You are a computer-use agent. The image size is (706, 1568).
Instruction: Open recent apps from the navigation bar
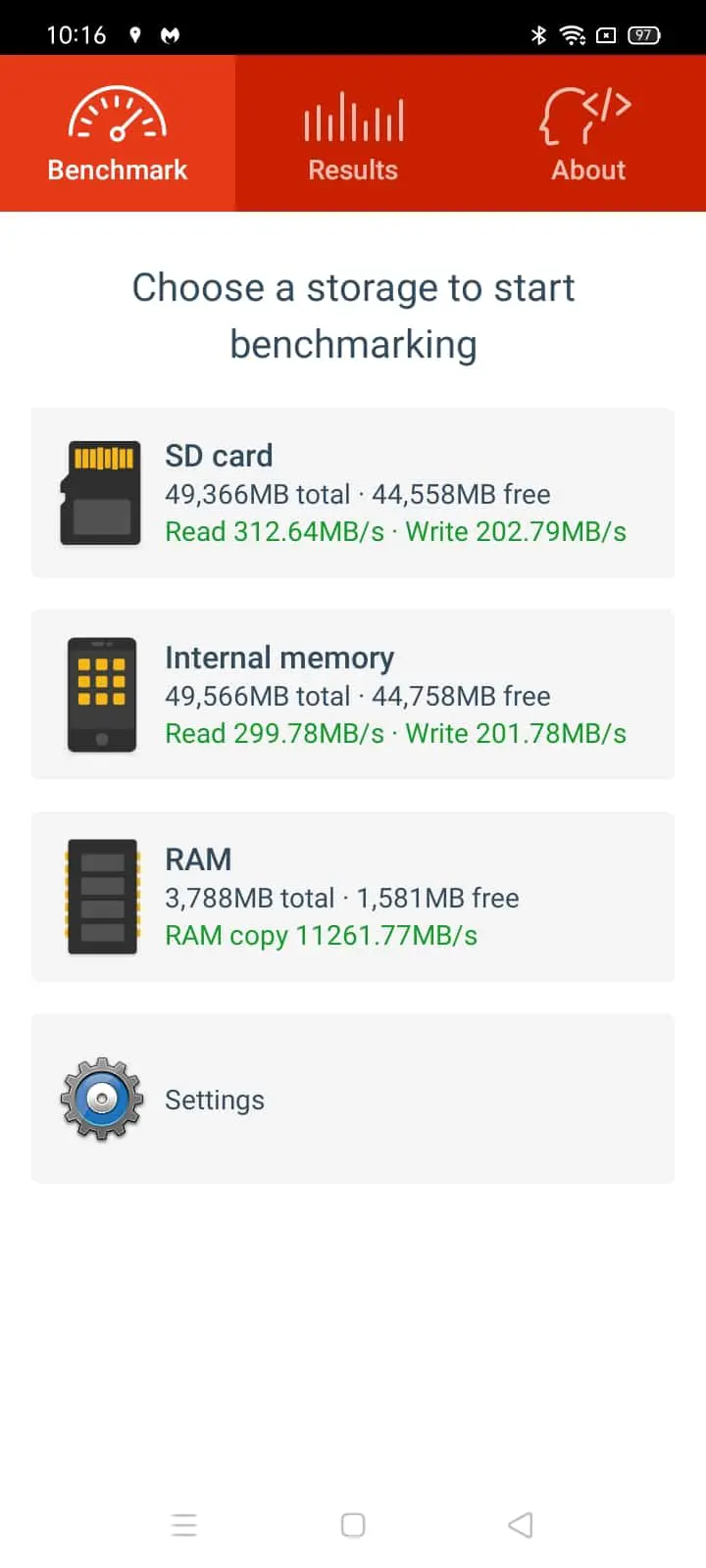(x=184, y=1525)
